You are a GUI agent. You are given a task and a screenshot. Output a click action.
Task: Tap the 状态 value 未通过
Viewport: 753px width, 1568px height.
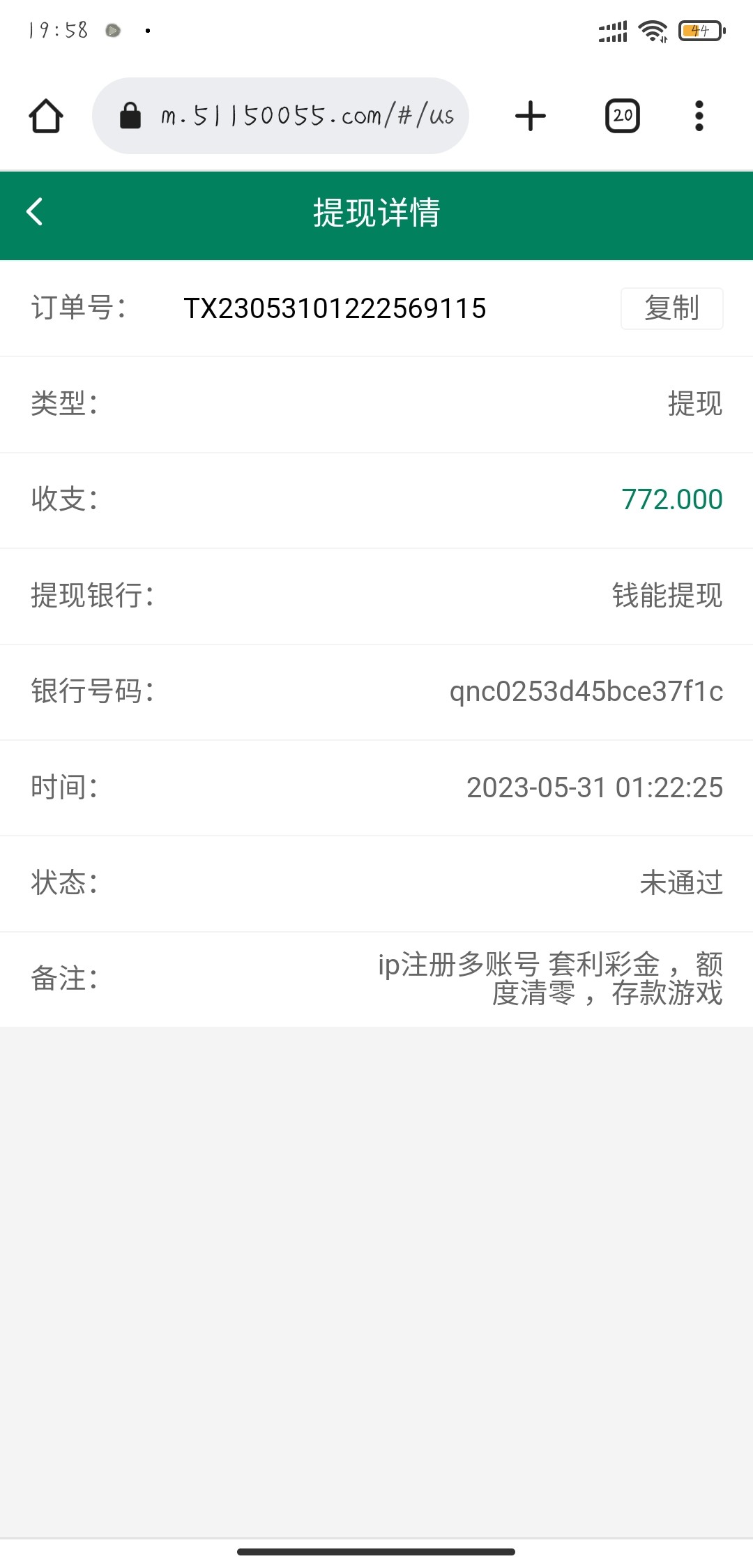[x=682, y=883]
